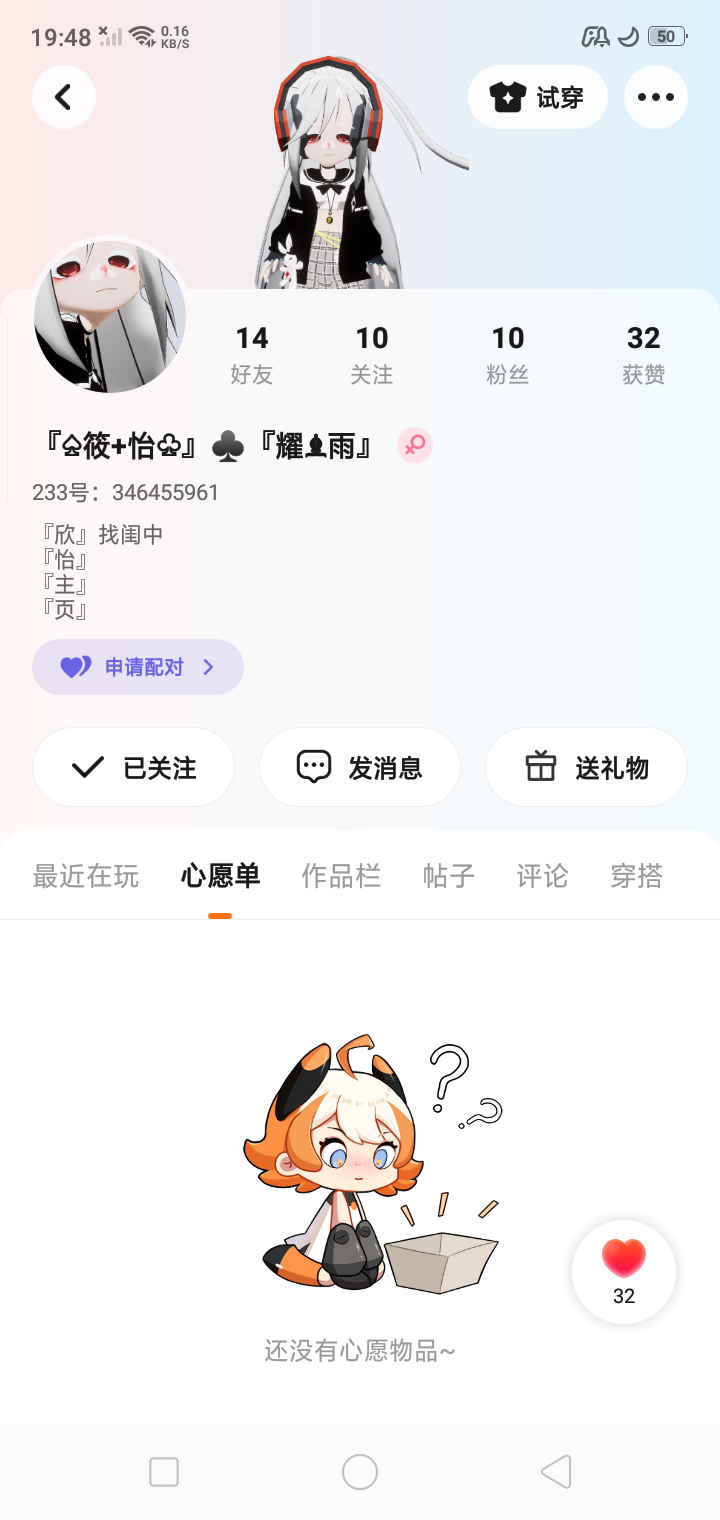The width and height of the screenshot is (720, 1520).
Task: View the 10 粉丝 followers list
Action: [x=508, y=354]
